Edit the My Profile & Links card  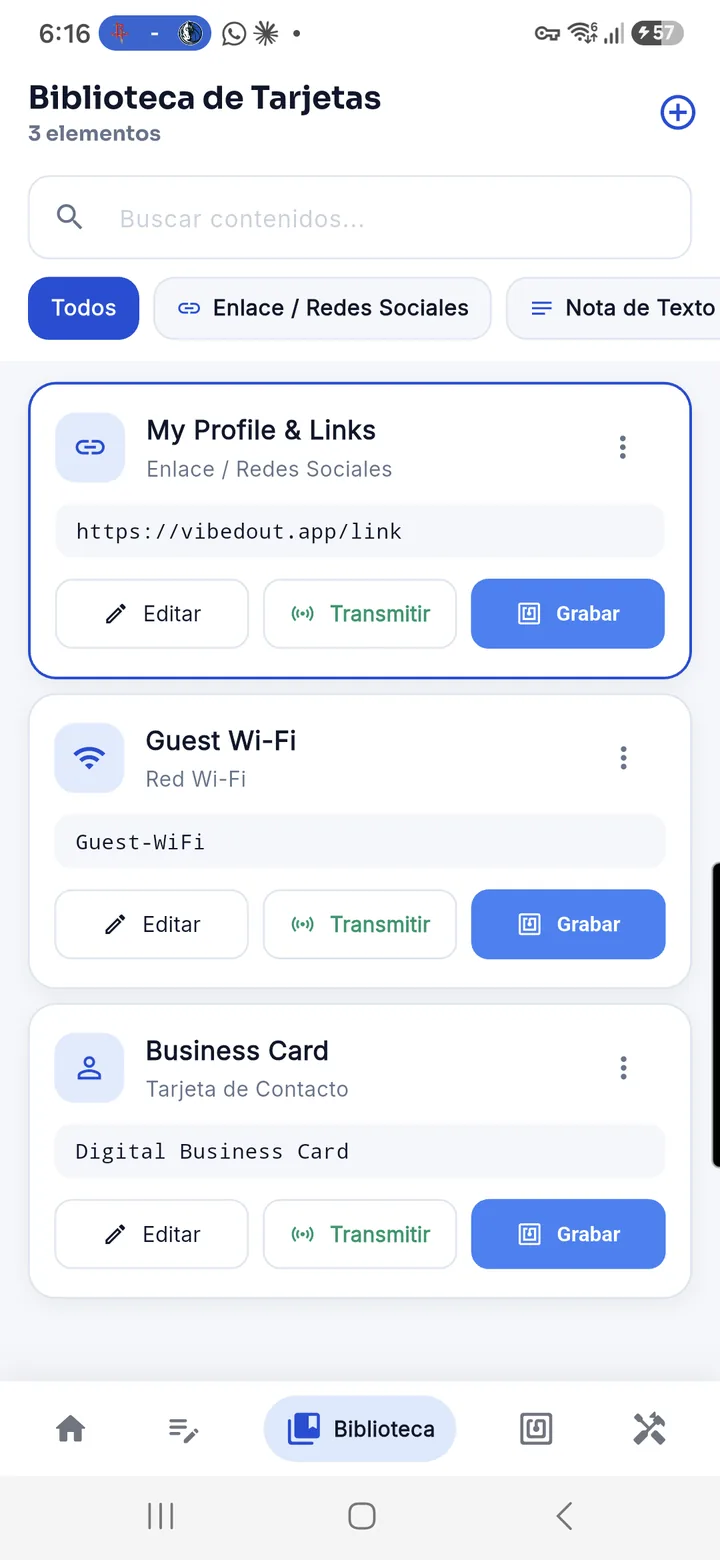(152, 614)
